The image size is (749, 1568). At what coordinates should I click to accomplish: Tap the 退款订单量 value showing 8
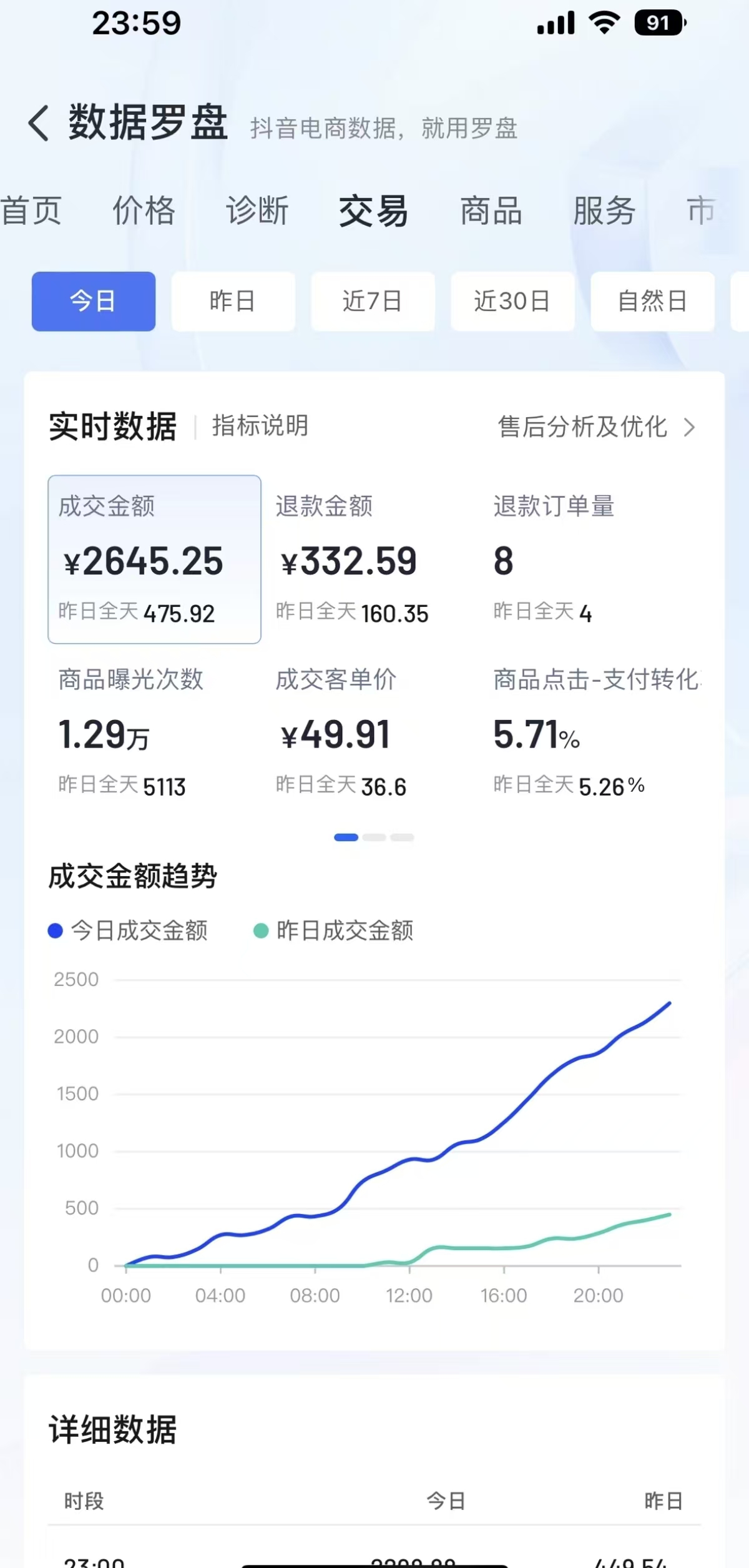503,561
